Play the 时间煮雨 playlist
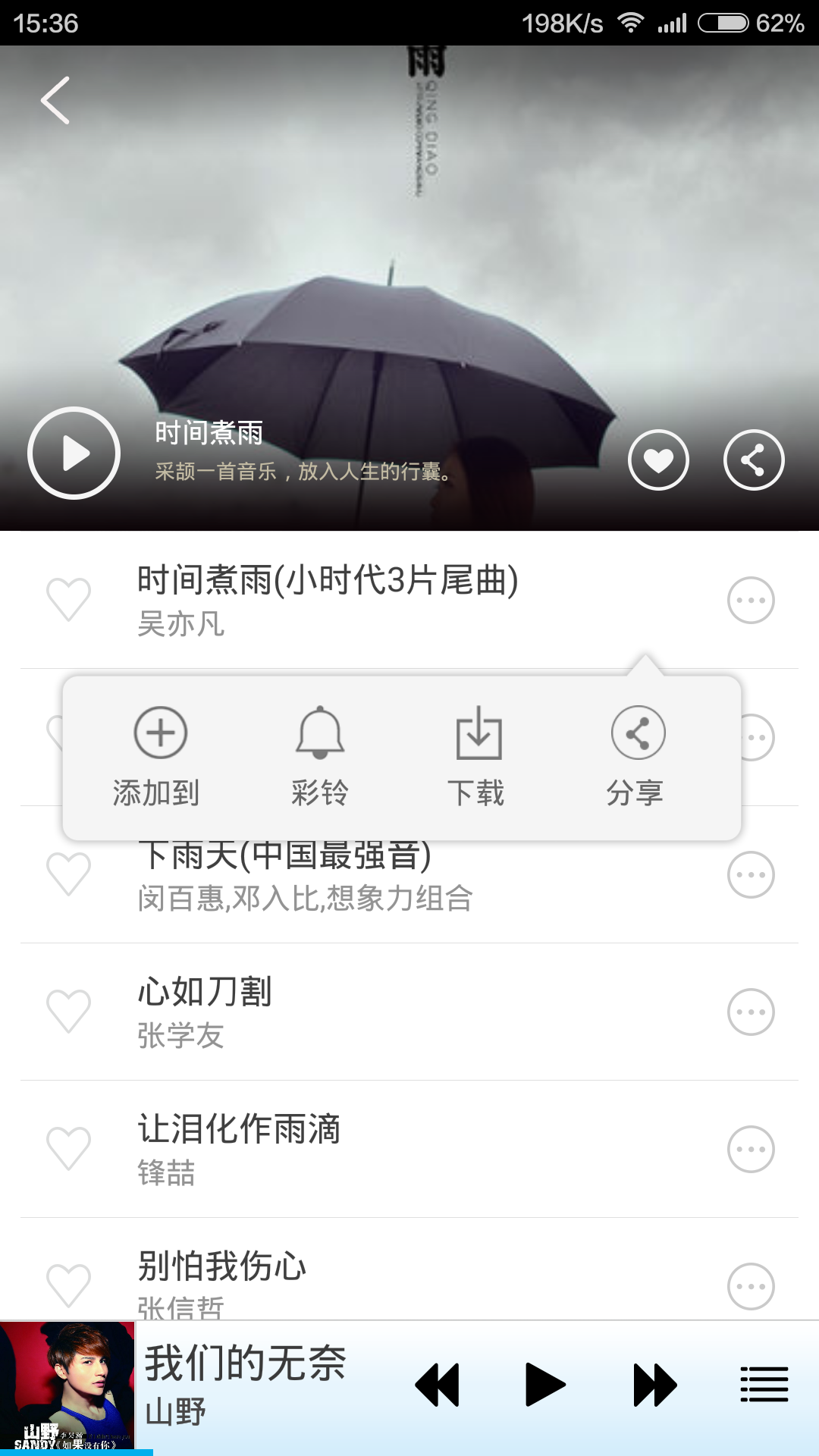This screenshot has height=1456, width=819. click(x=74, y=453)
